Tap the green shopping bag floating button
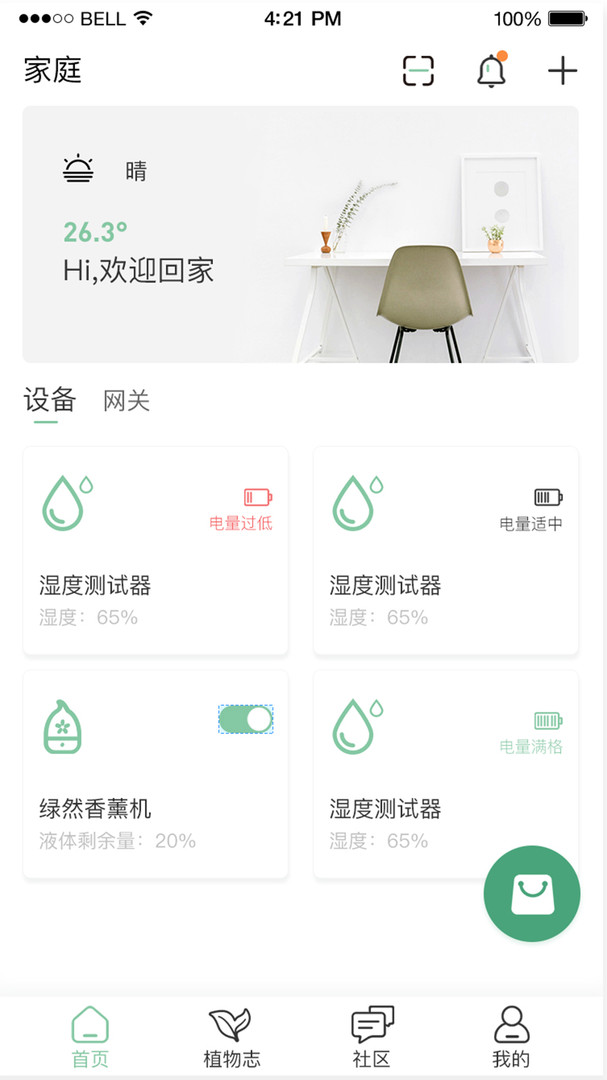 tap(532, 893)
